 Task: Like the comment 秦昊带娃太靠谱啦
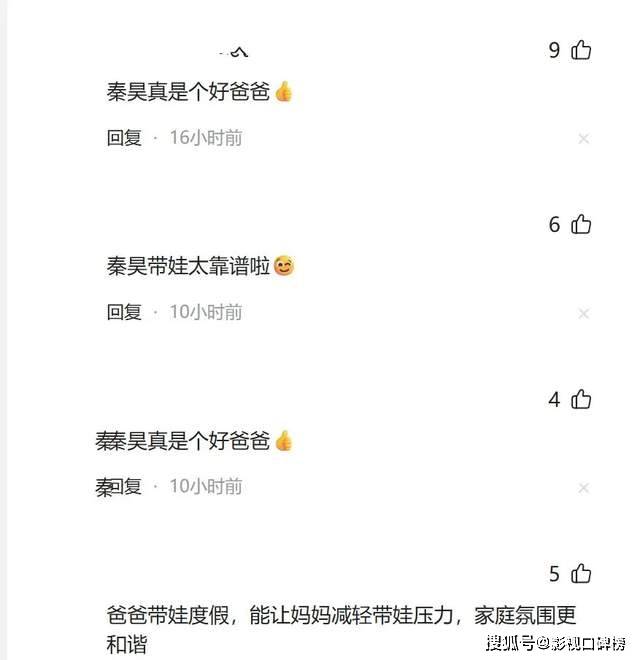click(581, 225)
